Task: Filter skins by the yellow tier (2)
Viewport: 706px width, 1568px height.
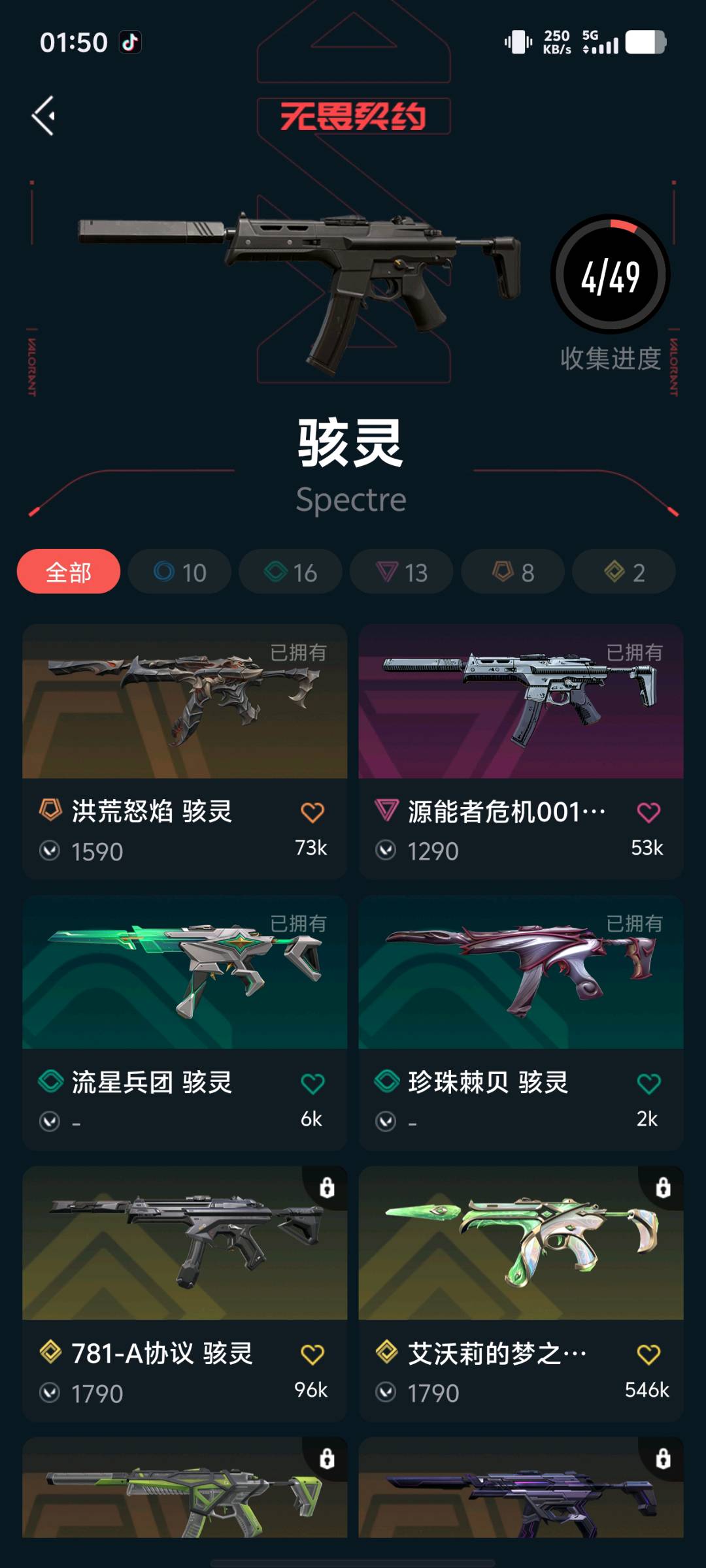Action: point(624,572)
